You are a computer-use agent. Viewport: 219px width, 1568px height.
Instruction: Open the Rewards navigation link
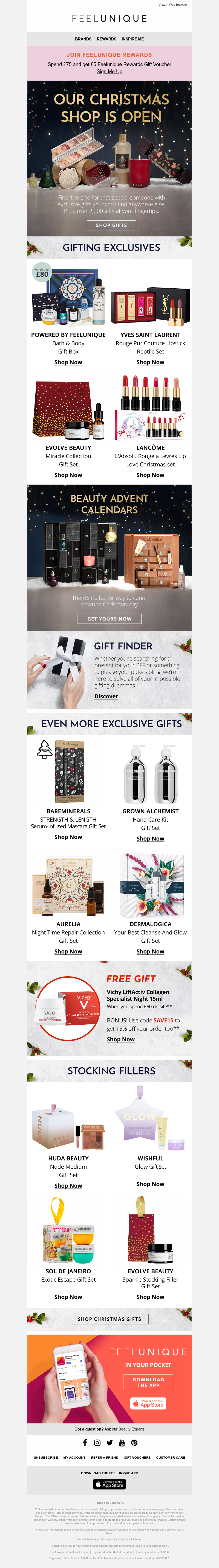click(106, 39)
